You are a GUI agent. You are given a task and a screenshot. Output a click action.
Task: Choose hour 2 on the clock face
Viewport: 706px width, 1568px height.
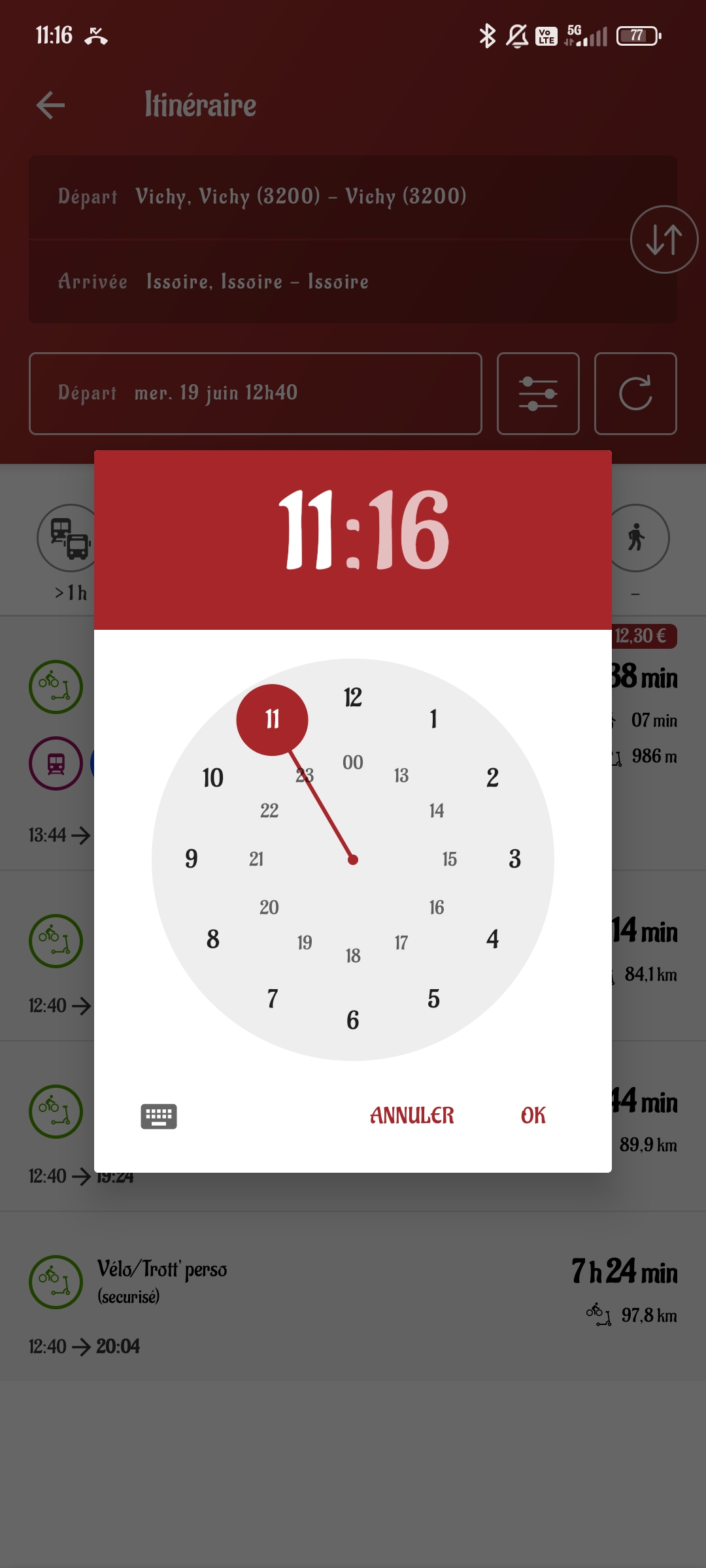(x=493, y=778)
